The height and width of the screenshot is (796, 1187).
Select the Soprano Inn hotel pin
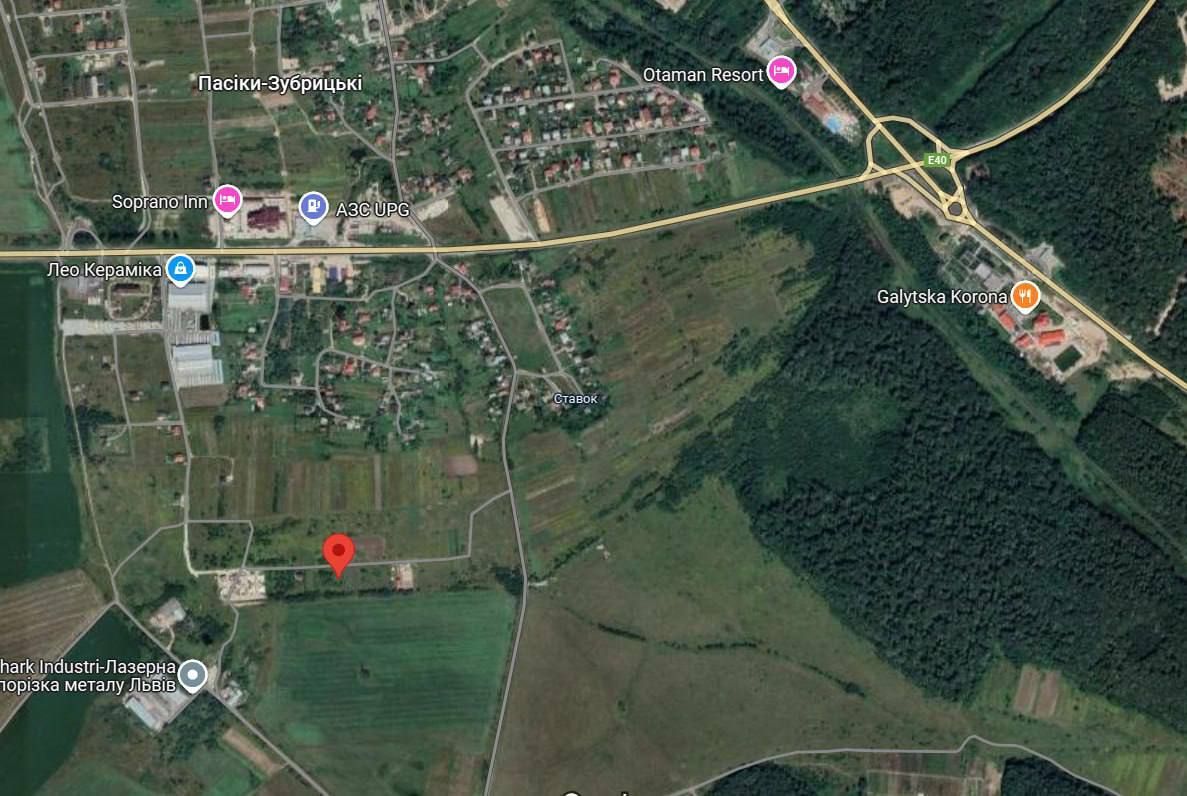pyautogui.click(x=228, y=201)
